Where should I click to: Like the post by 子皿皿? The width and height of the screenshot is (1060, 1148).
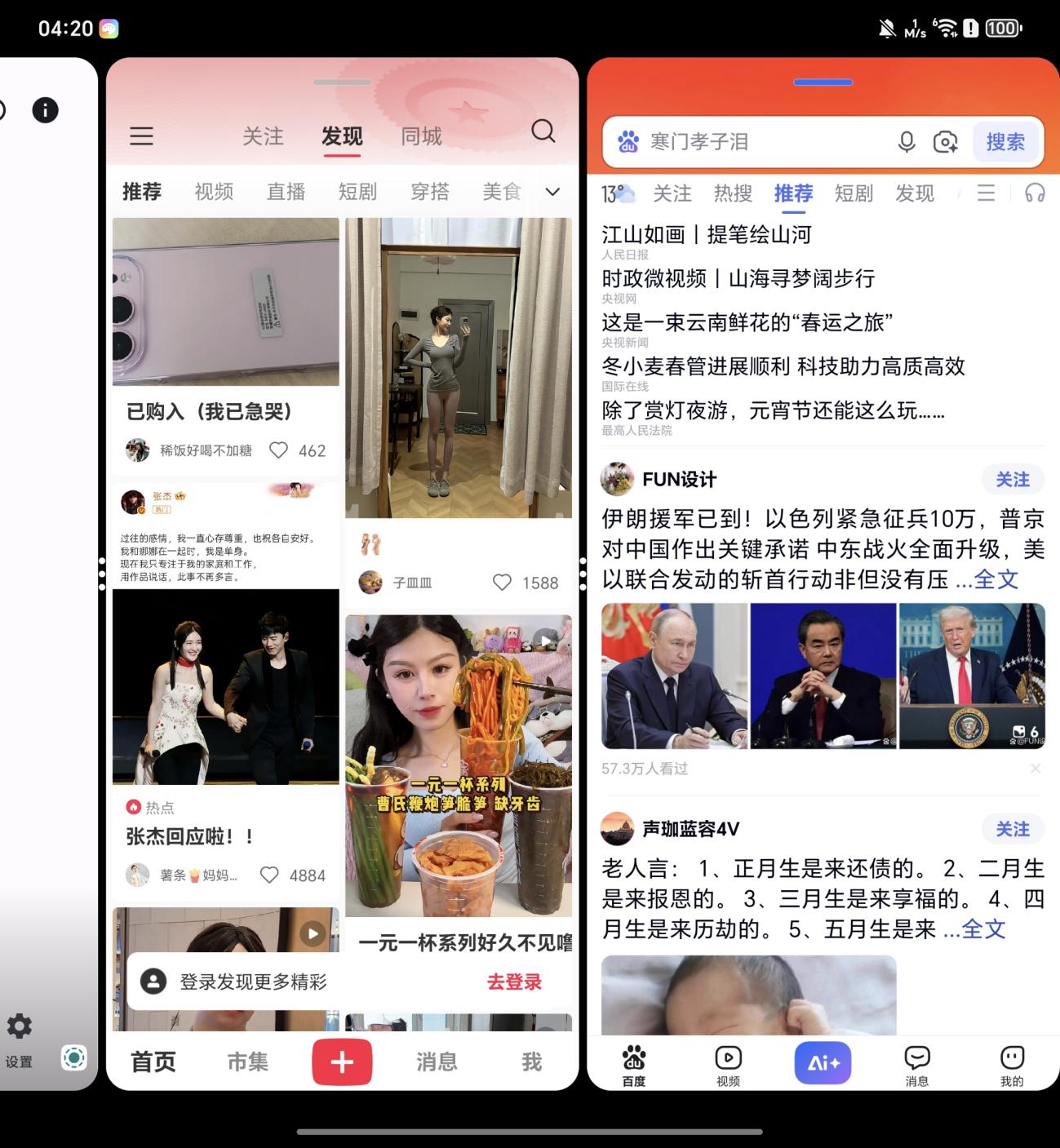click(503, 583)
